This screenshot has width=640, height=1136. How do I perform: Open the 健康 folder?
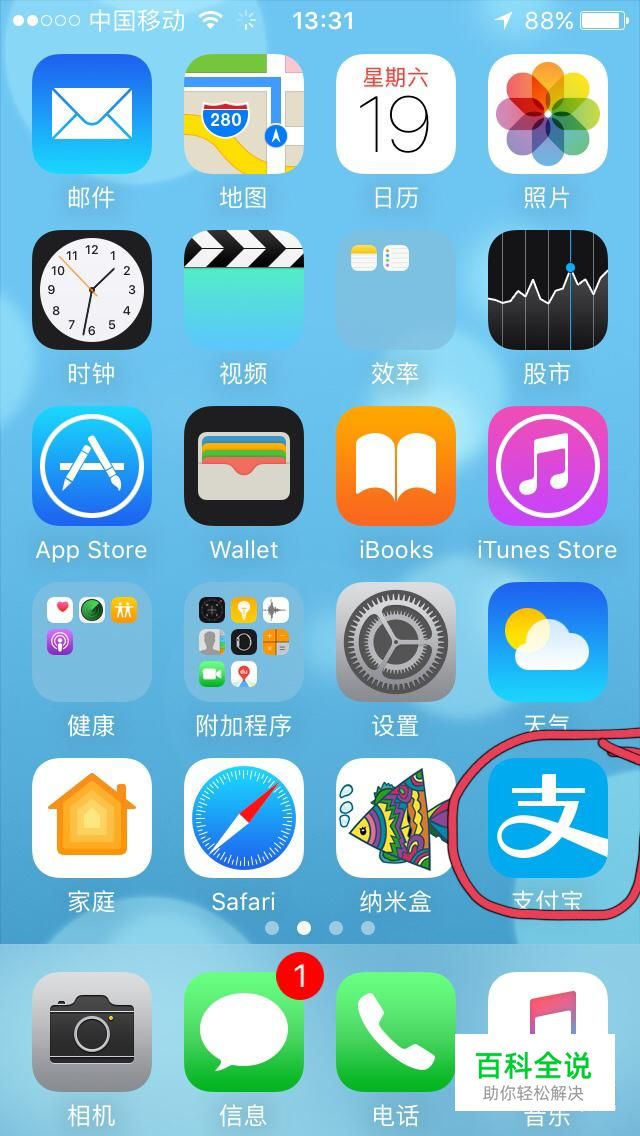(92, 642)
